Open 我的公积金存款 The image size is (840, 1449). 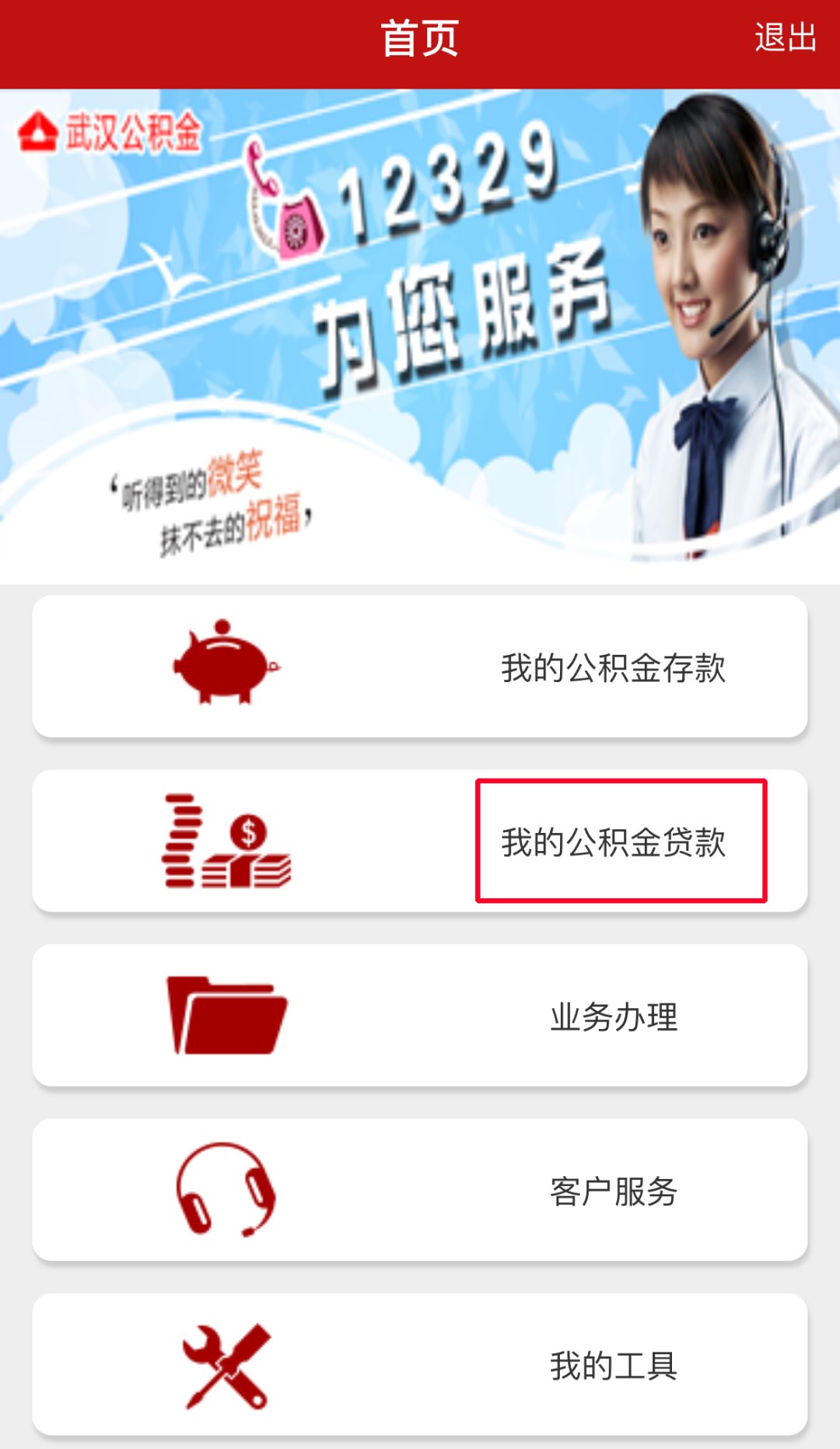tap(420, 667)
